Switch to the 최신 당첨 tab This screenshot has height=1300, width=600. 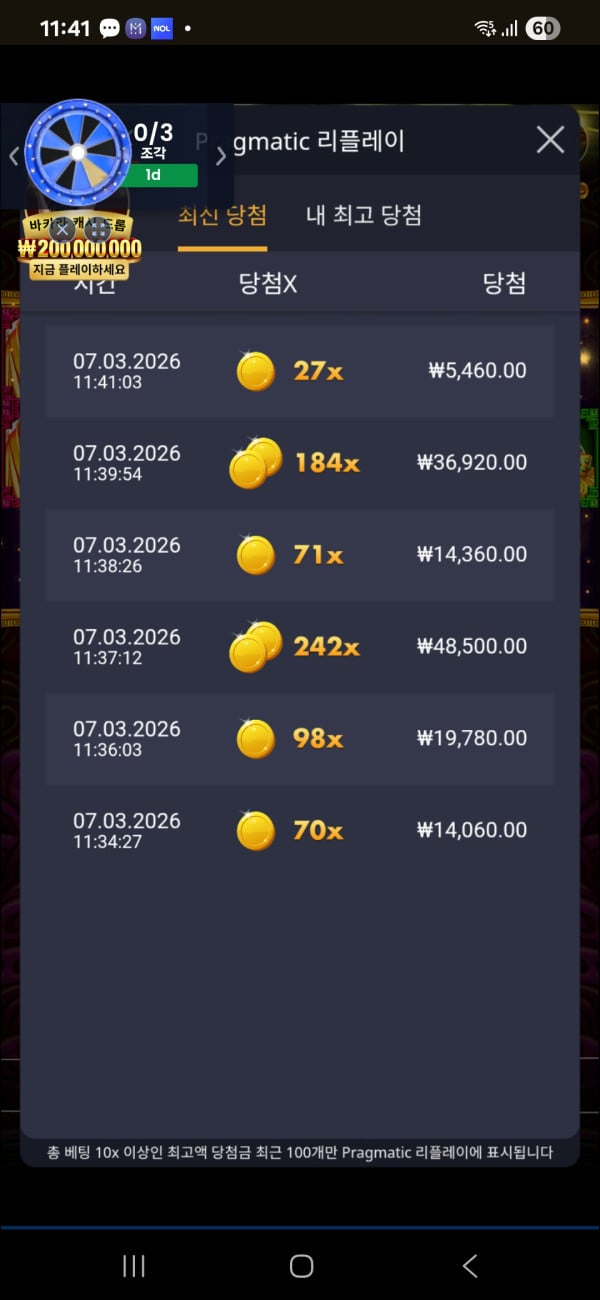[222, 216]
